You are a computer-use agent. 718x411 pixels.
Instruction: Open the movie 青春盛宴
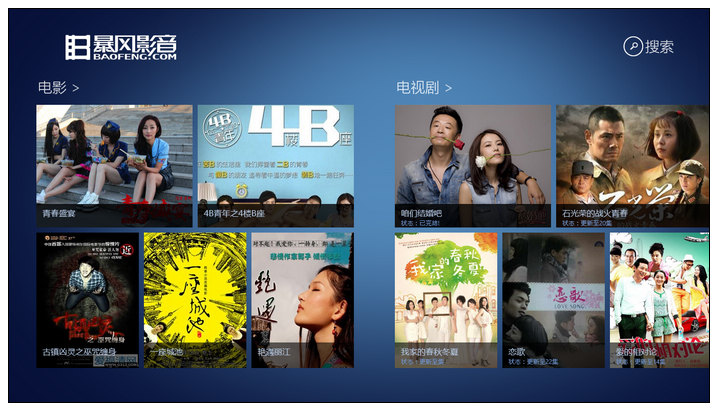click(113, 165)
